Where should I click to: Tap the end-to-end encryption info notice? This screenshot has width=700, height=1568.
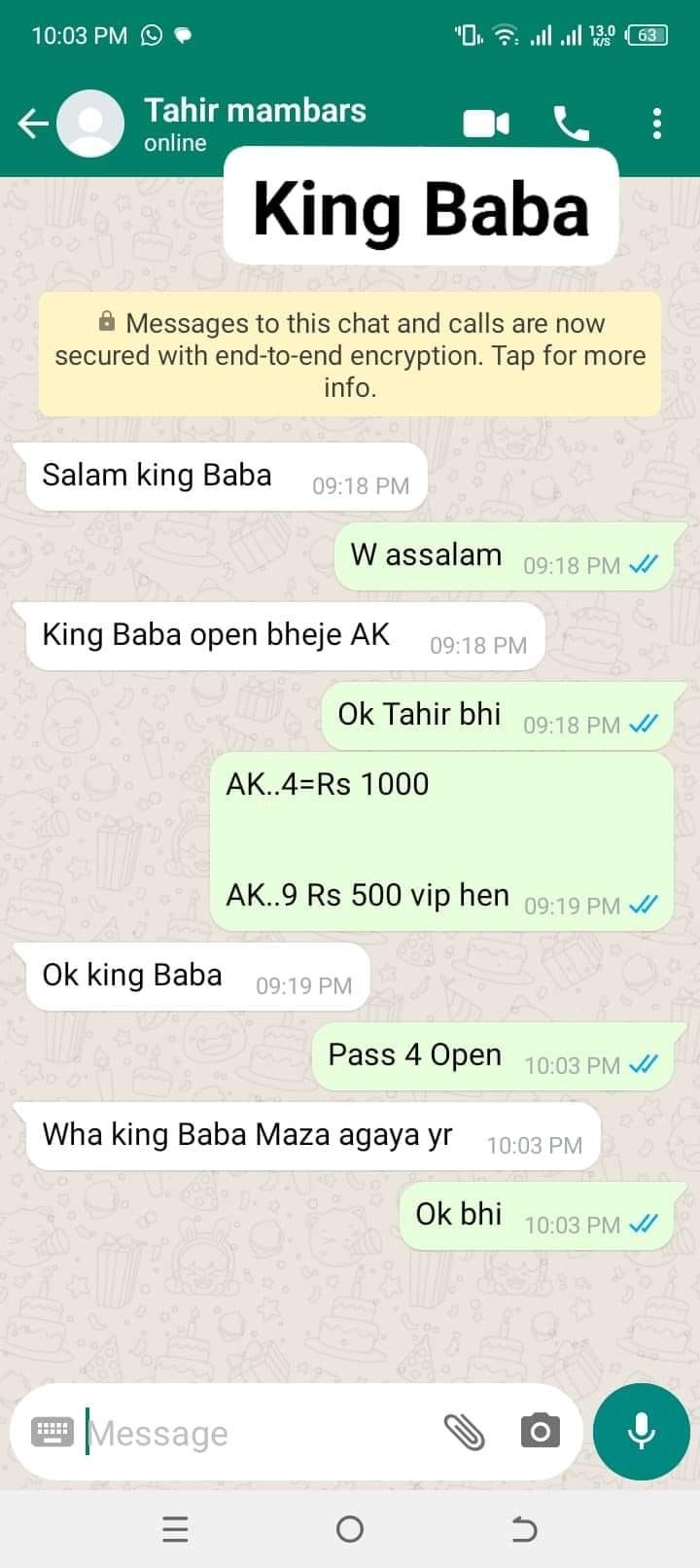[x=350, y=355]
